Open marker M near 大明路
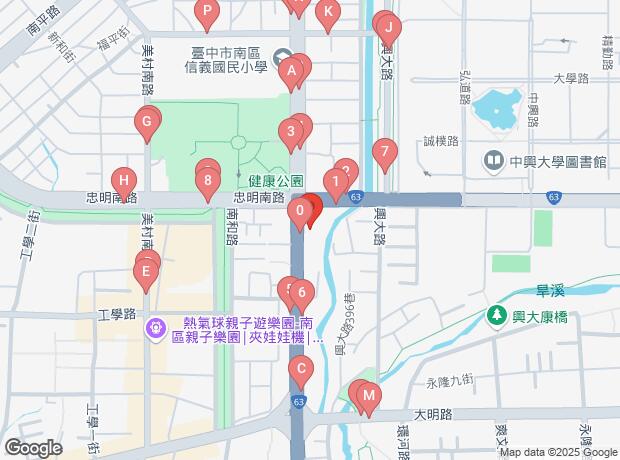 tap(368, 399)
